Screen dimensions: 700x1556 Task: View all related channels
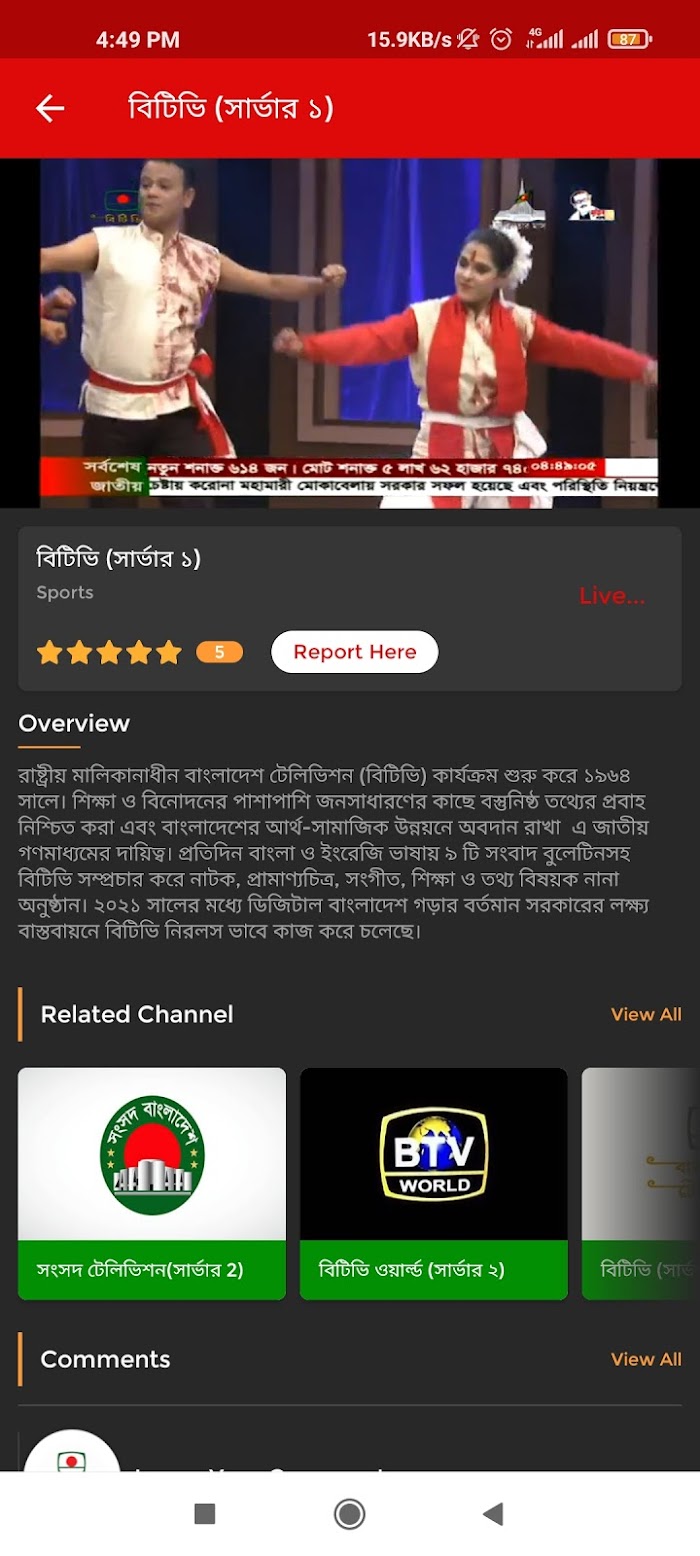[646, 1014]
